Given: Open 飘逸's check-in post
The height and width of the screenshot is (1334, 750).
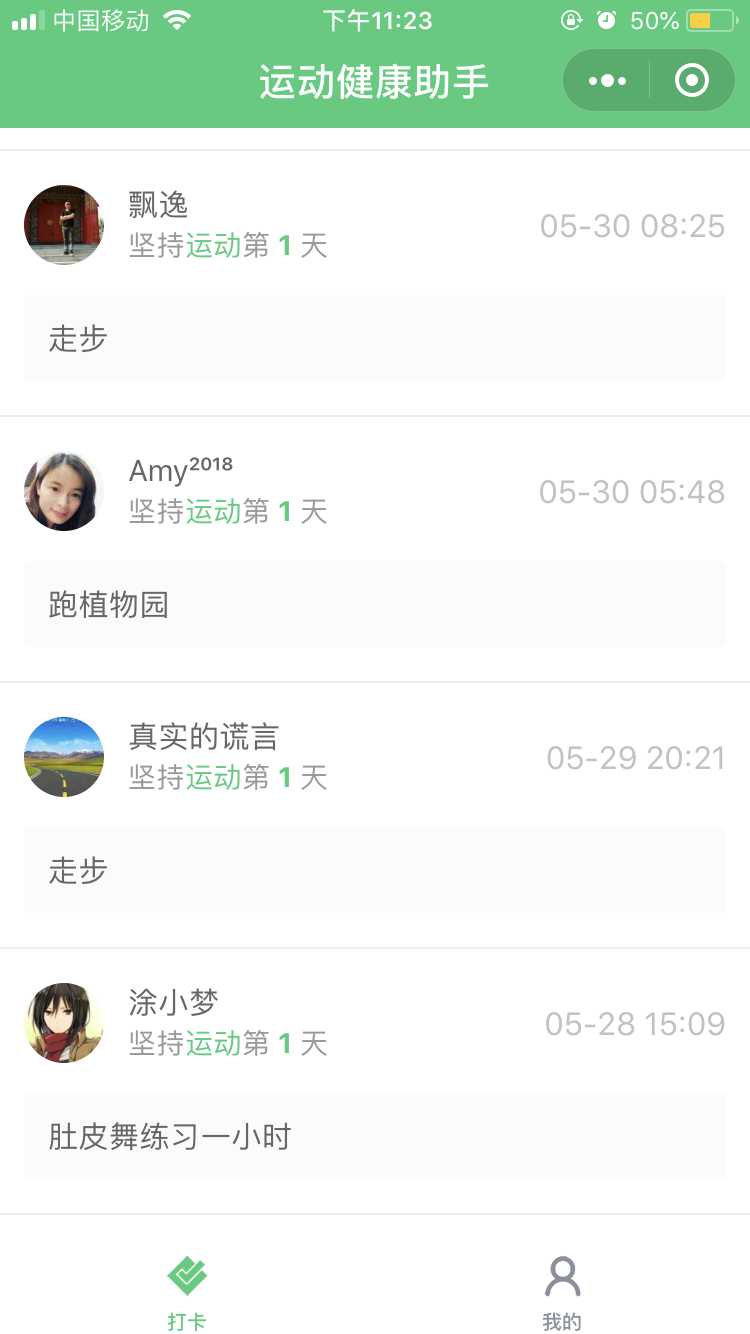Looking at the screenshot, I should tap(375, 283).
